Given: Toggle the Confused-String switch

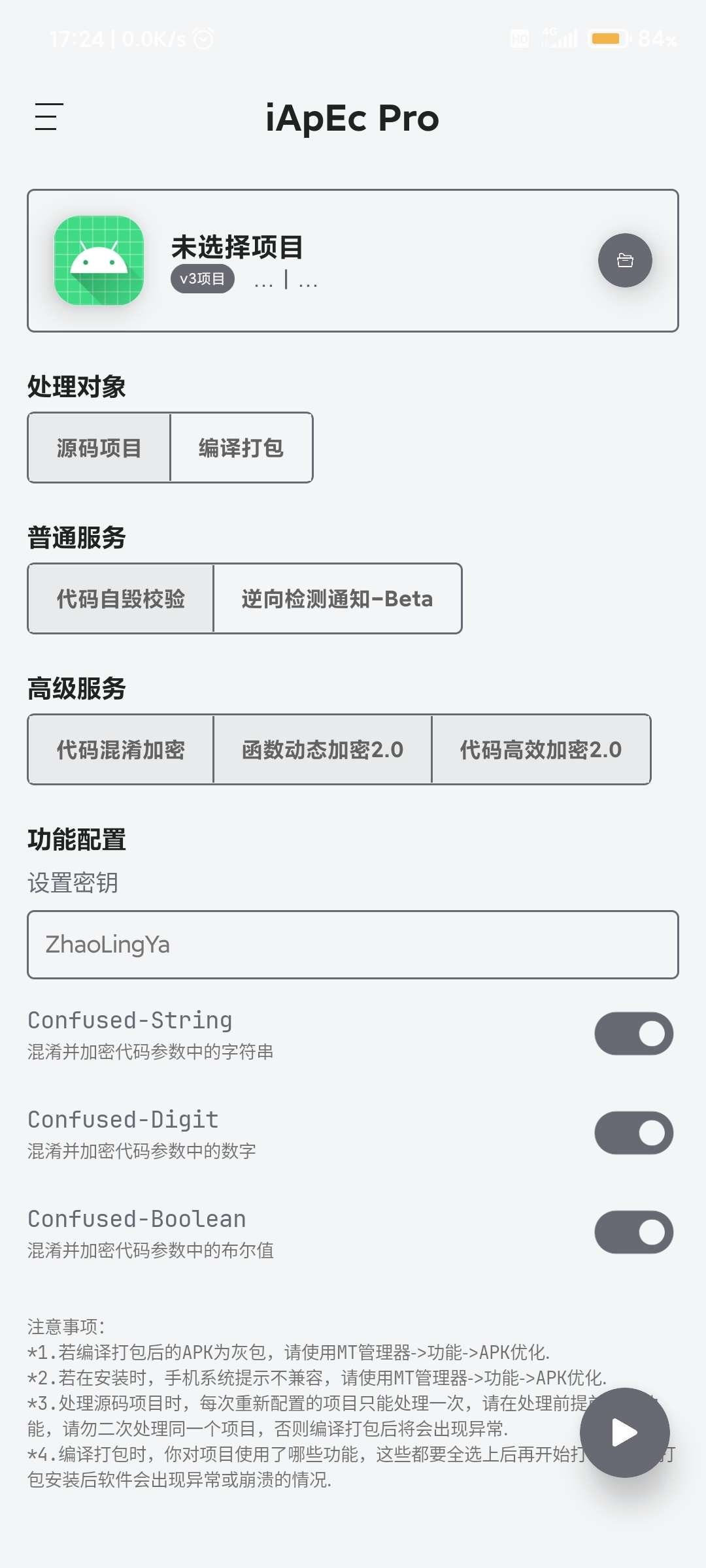Looking at the screenshot, I should (633, 1034).
